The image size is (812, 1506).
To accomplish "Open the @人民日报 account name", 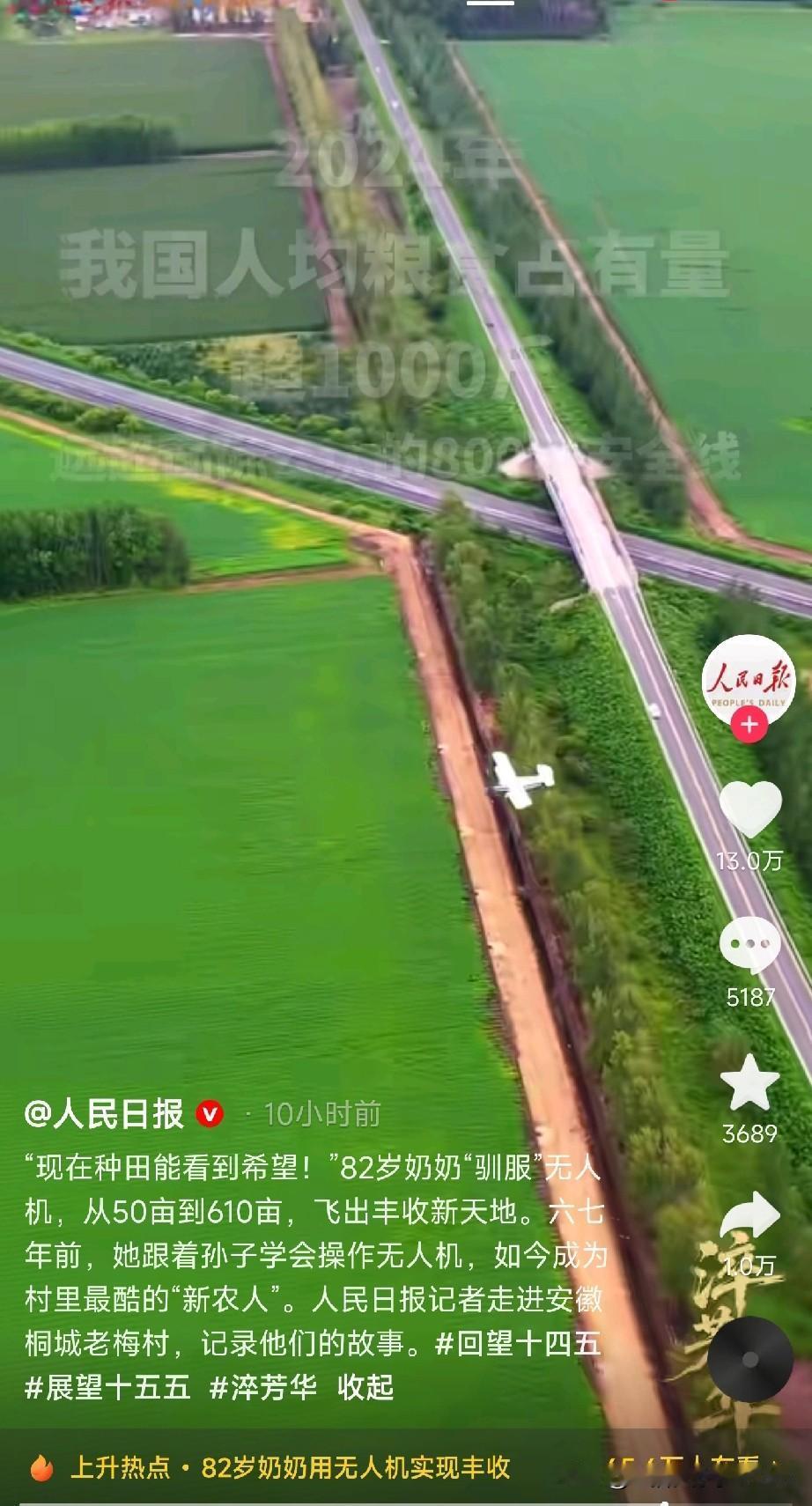I will coord(104,1114).
